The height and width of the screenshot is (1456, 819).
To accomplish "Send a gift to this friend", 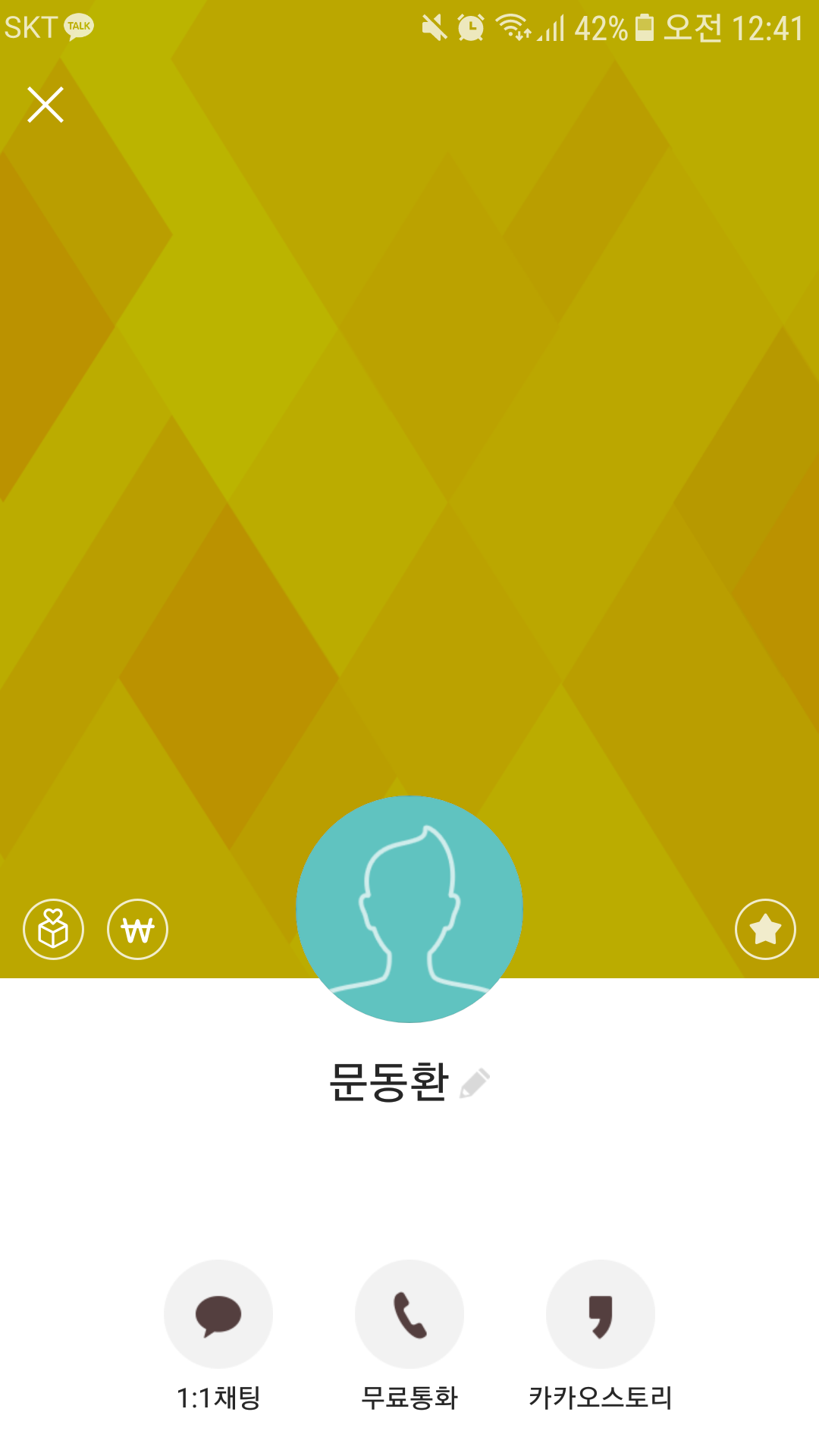I will [53, 929].
